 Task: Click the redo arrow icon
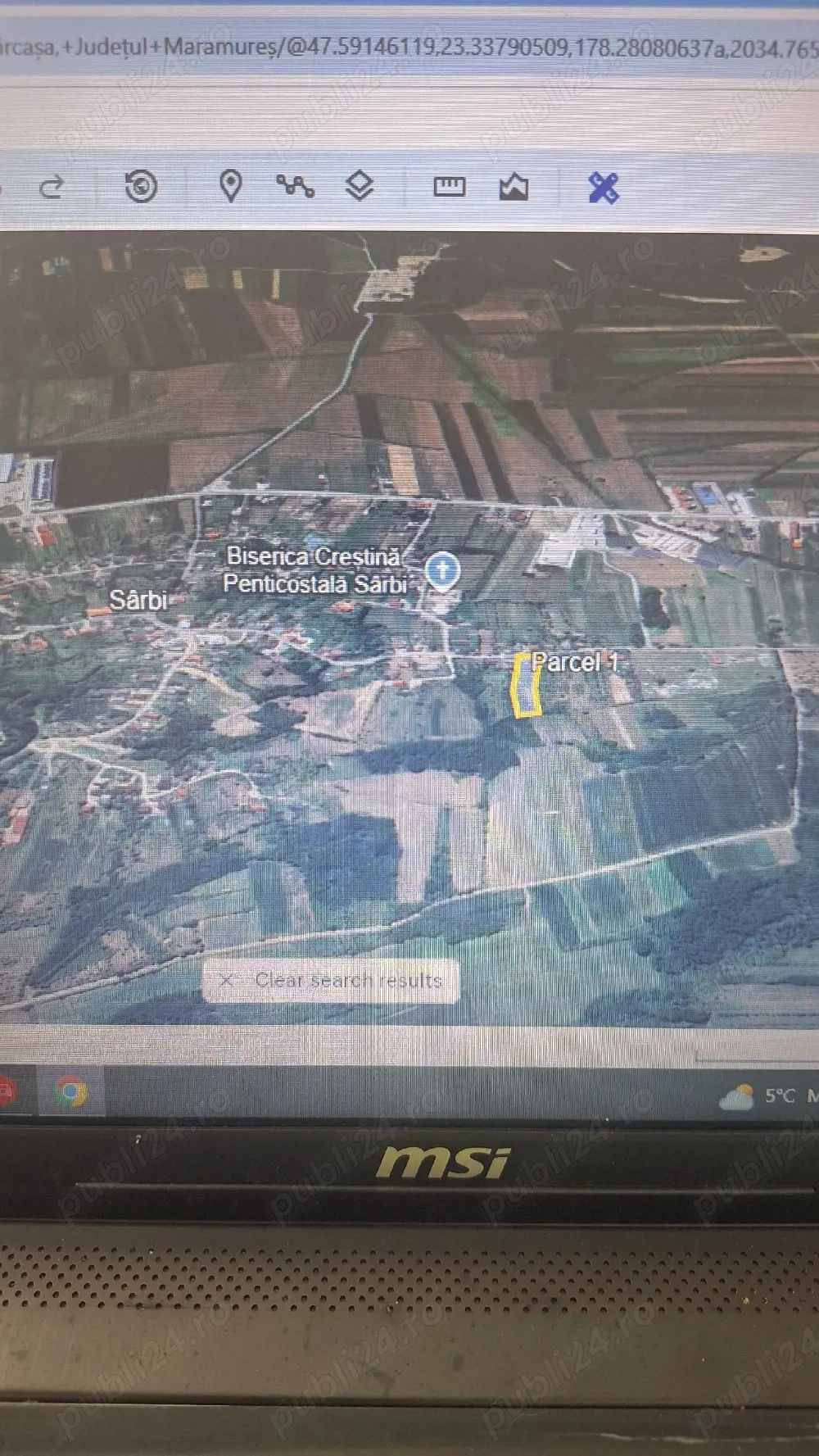pos(52,188)
